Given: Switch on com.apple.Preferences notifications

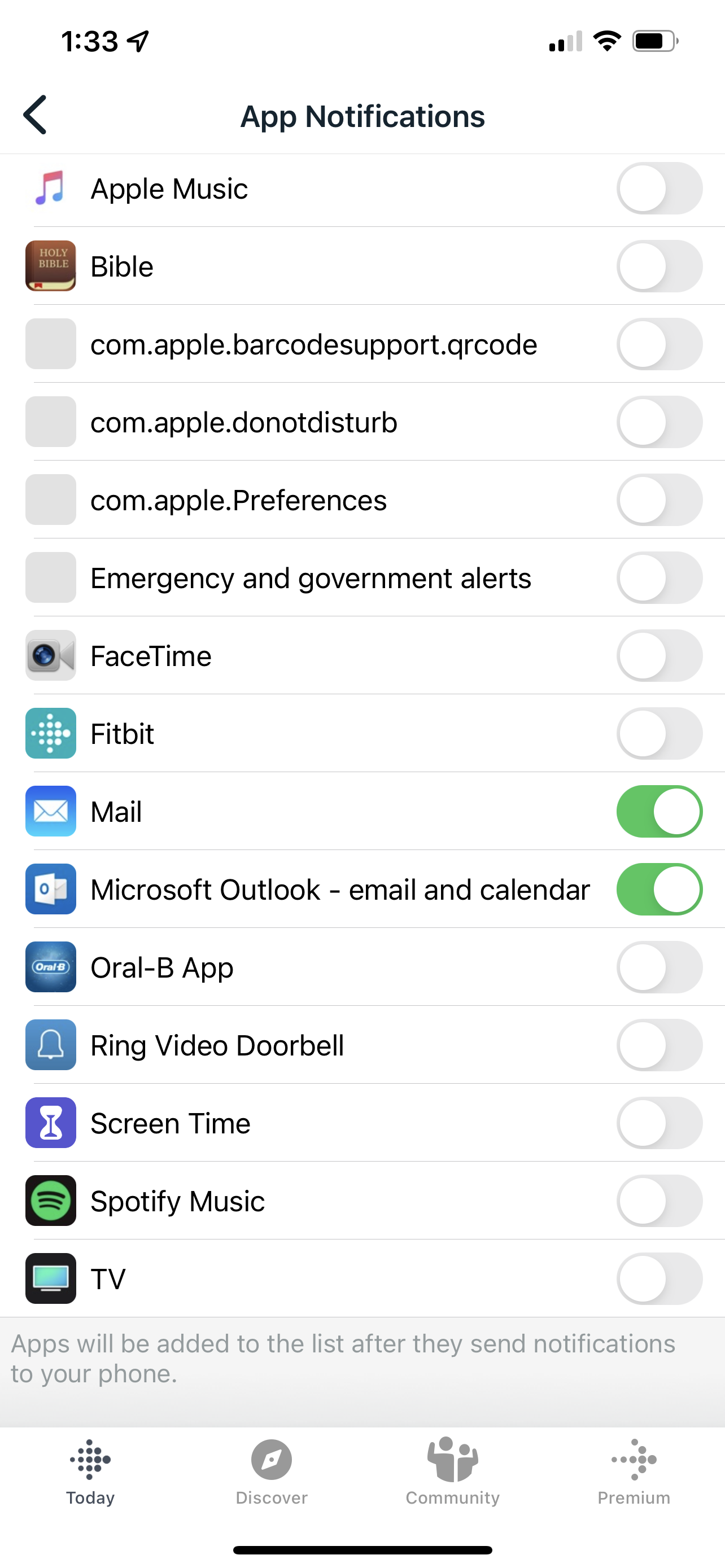Looking at the screenshot, I should [658, 500].
